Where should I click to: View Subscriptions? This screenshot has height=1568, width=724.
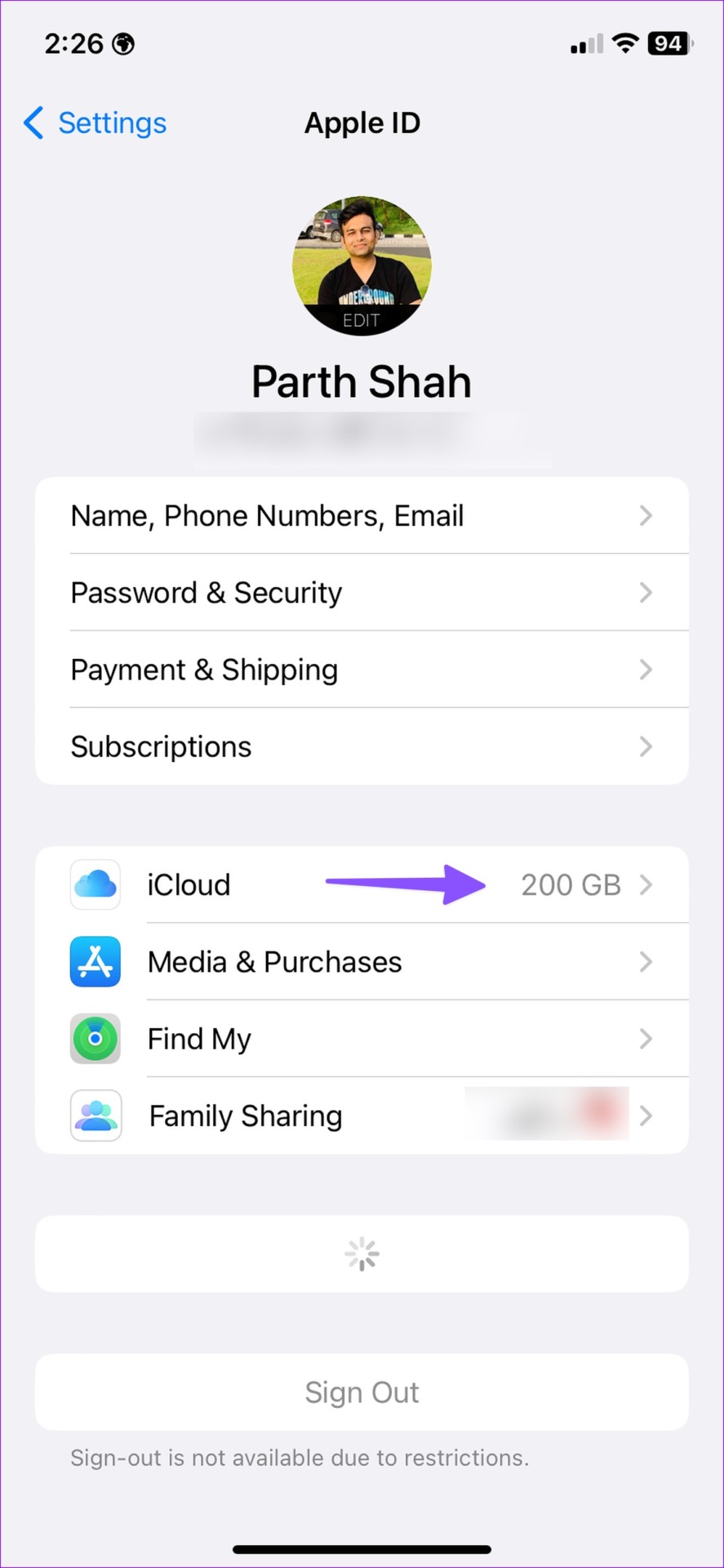[362, 746]
